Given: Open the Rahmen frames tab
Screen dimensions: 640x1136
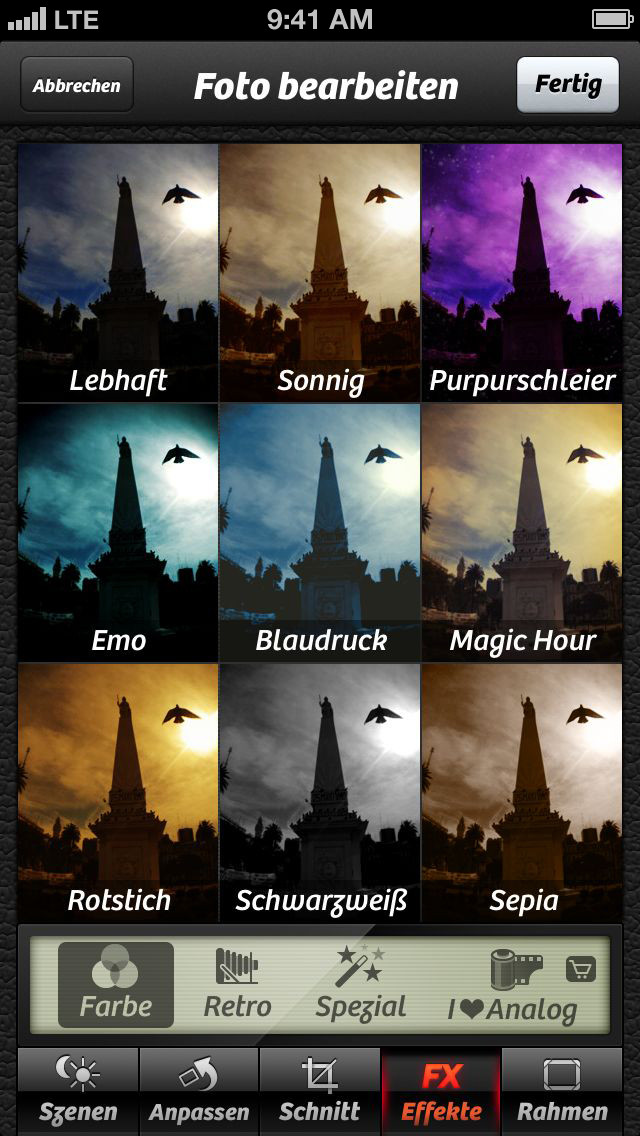Looking at the screenshot, I should pos(562,1092).
